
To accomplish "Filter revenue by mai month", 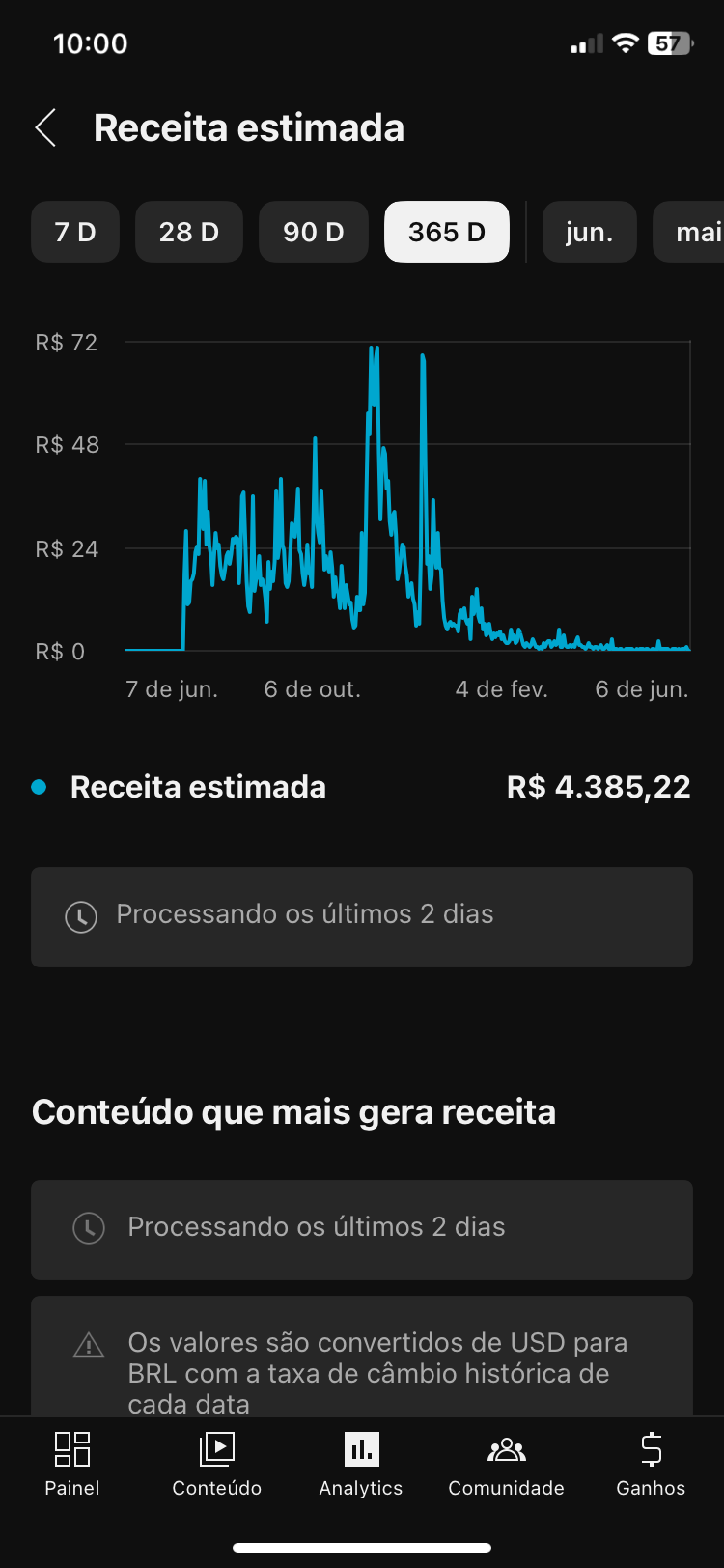I will coord(689,232).
